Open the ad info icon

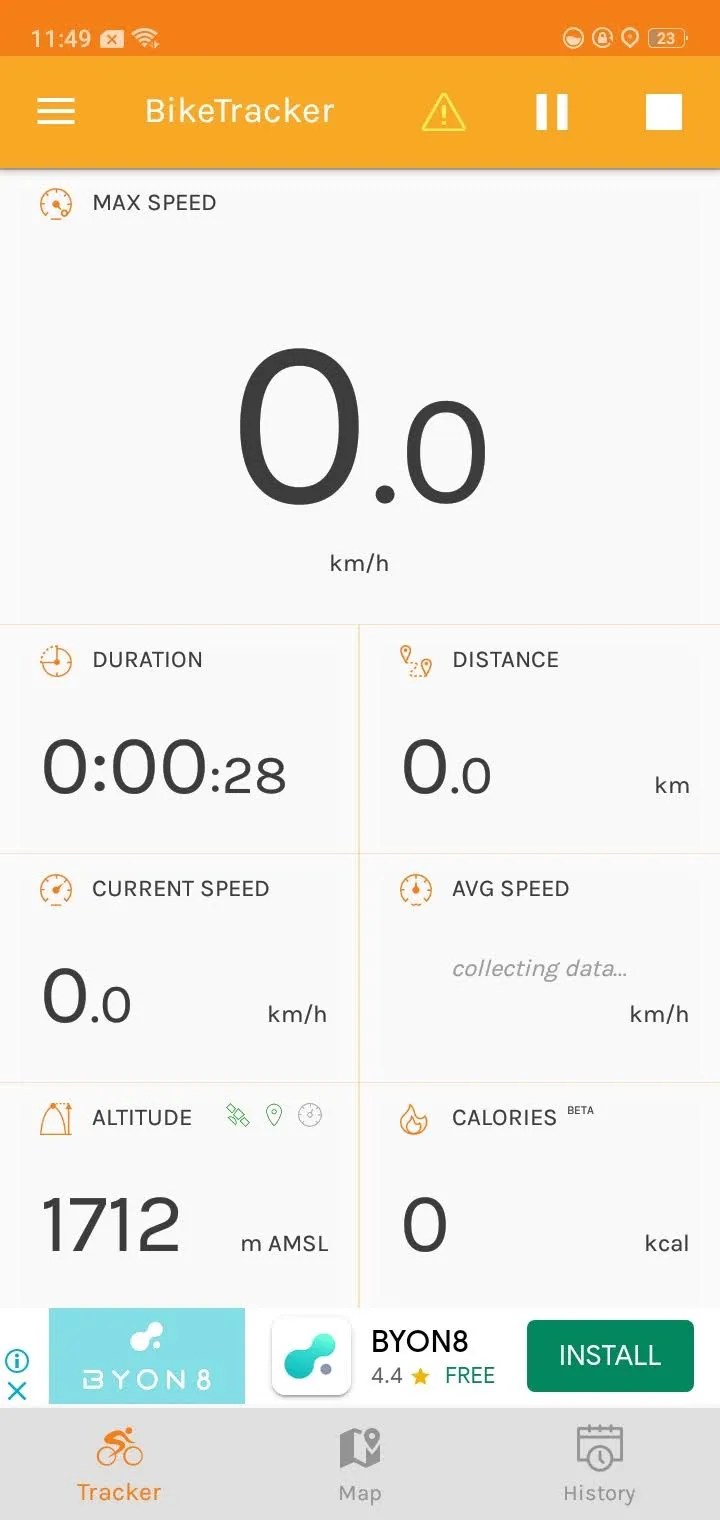(17, 1360)
